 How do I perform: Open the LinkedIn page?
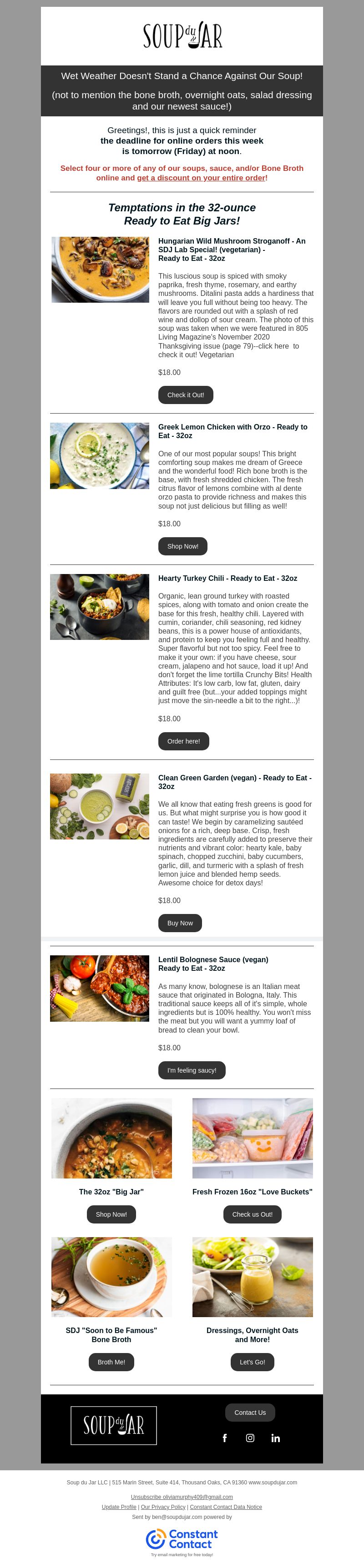coord(276,1438)
